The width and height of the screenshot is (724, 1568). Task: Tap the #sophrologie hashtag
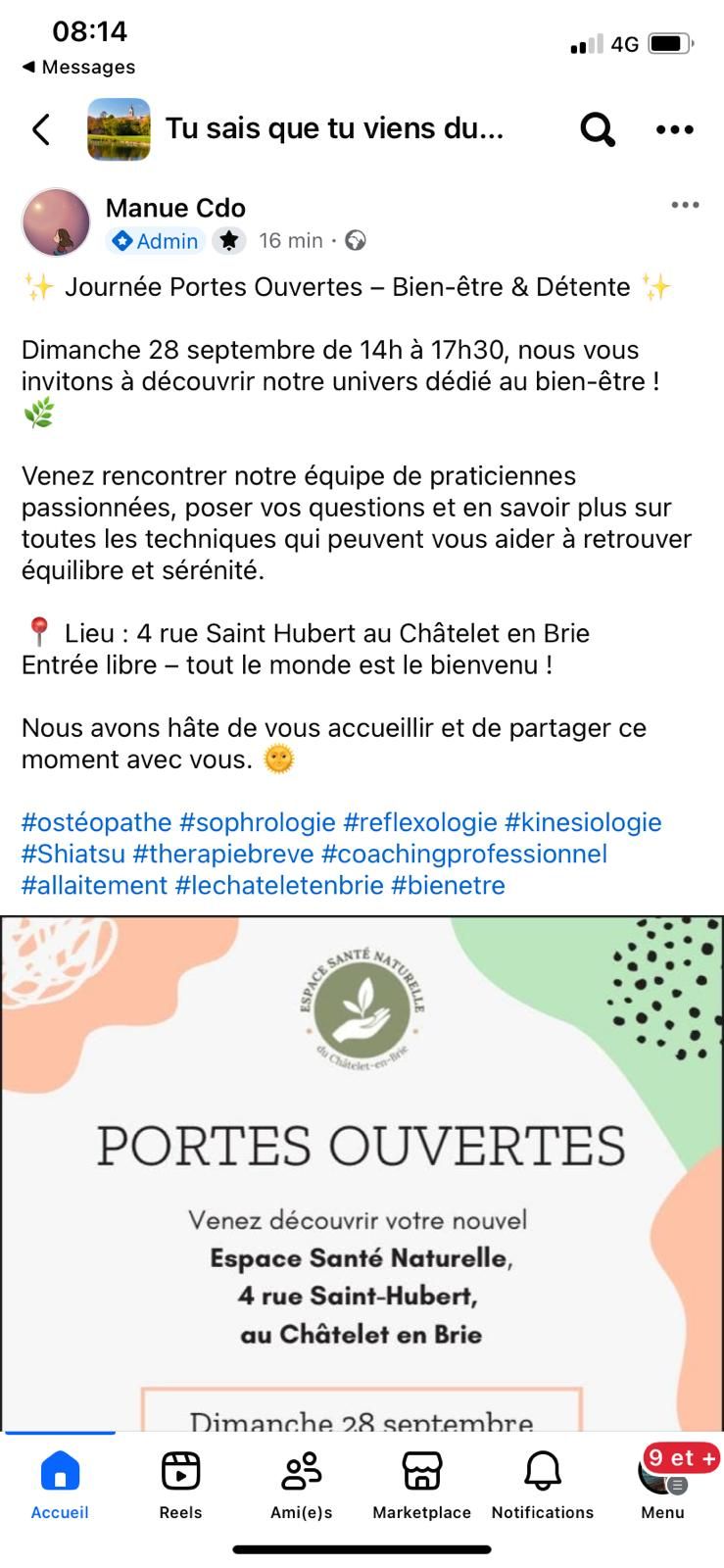(258, 822)
